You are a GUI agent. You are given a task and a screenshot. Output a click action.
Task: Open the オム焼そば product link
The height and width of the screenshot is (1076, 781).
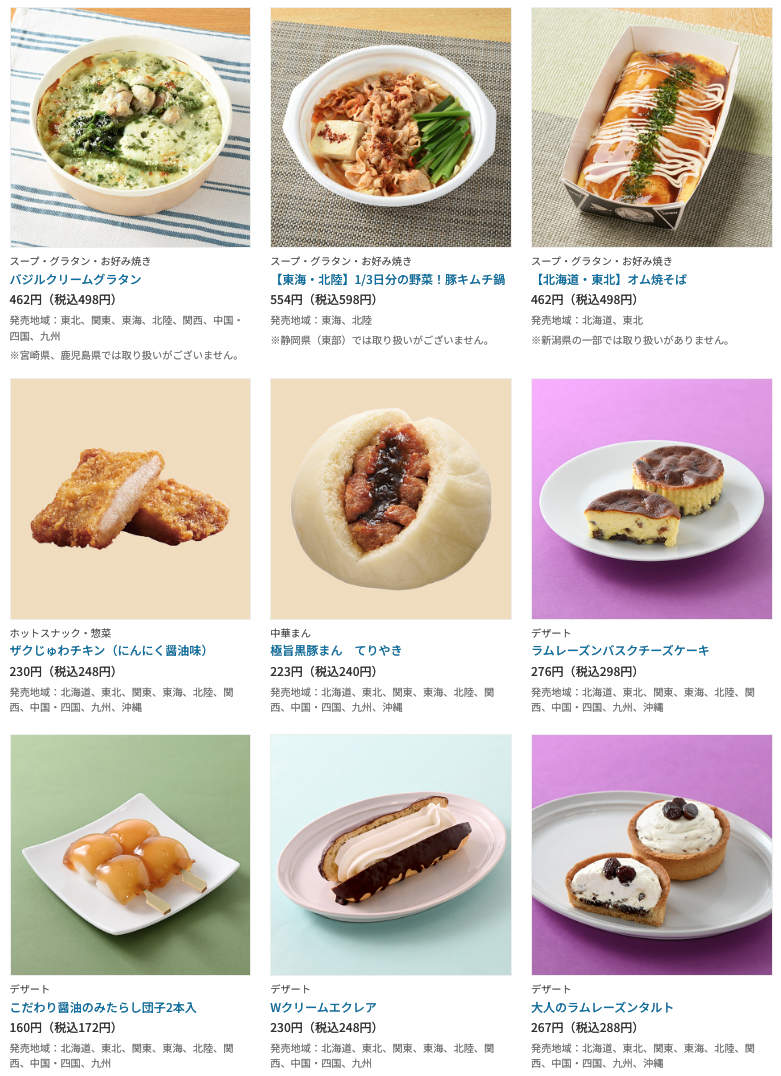[609, 280]
